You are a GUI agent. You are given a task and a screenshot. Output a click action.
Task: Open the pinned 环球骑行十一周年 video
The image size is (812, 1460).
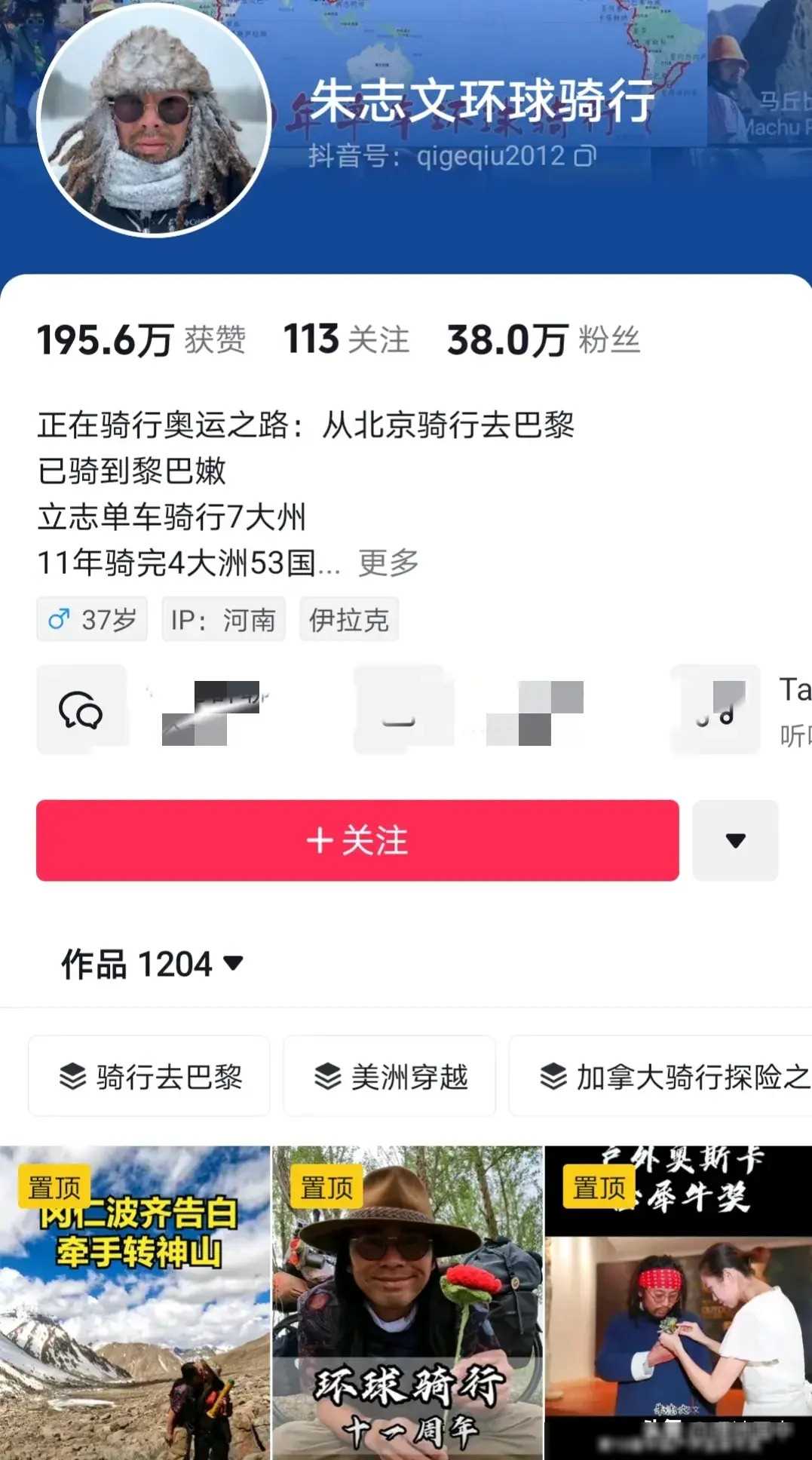tap(406, 1297)
